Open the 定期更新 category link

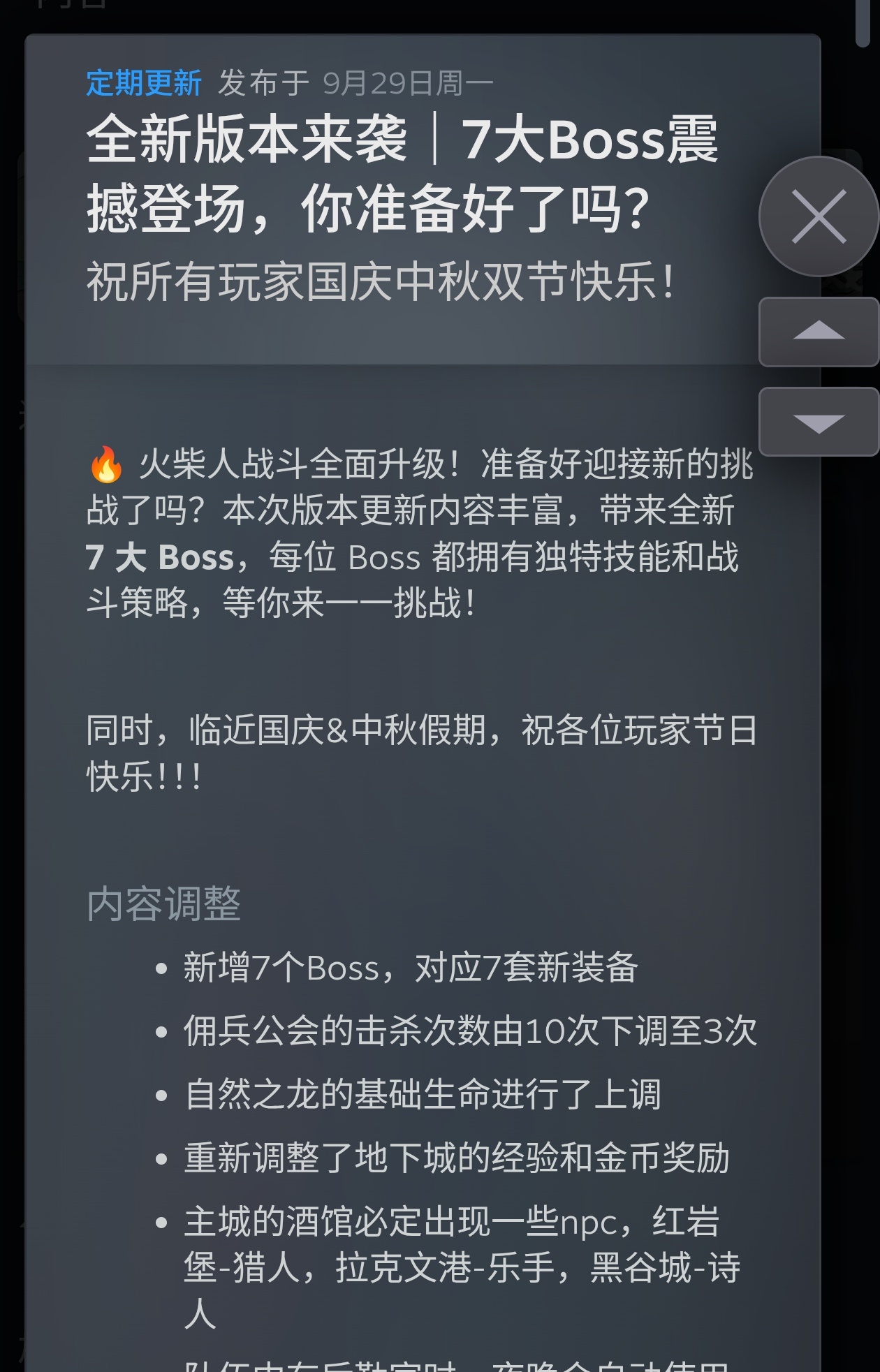point(144,83)
